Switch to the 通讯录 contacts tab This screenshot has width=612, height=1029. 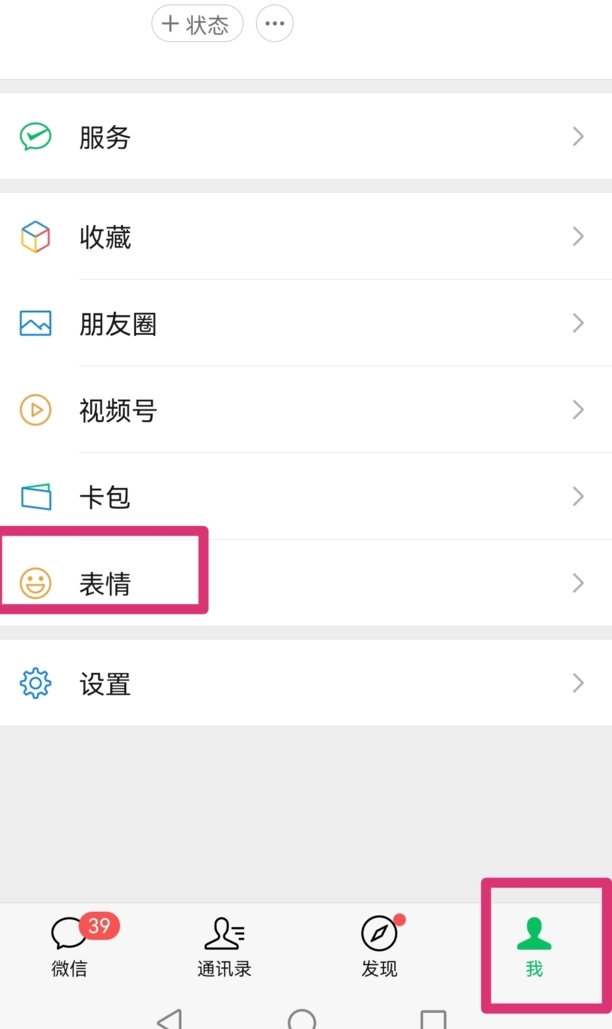pos(224,945)
